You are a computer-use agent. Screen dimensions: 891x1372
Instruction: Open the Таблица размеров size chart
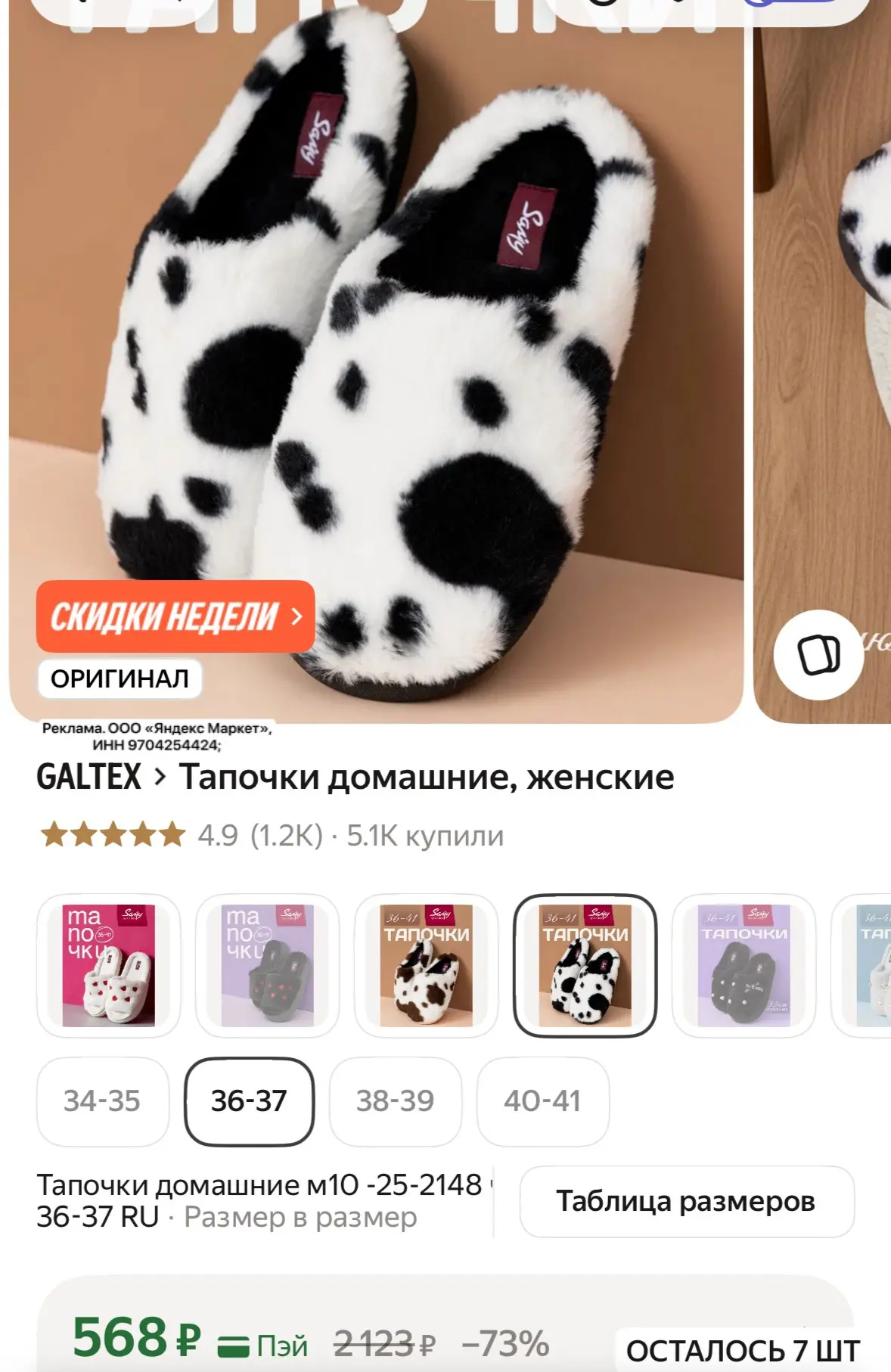[x=687, y=1201]
